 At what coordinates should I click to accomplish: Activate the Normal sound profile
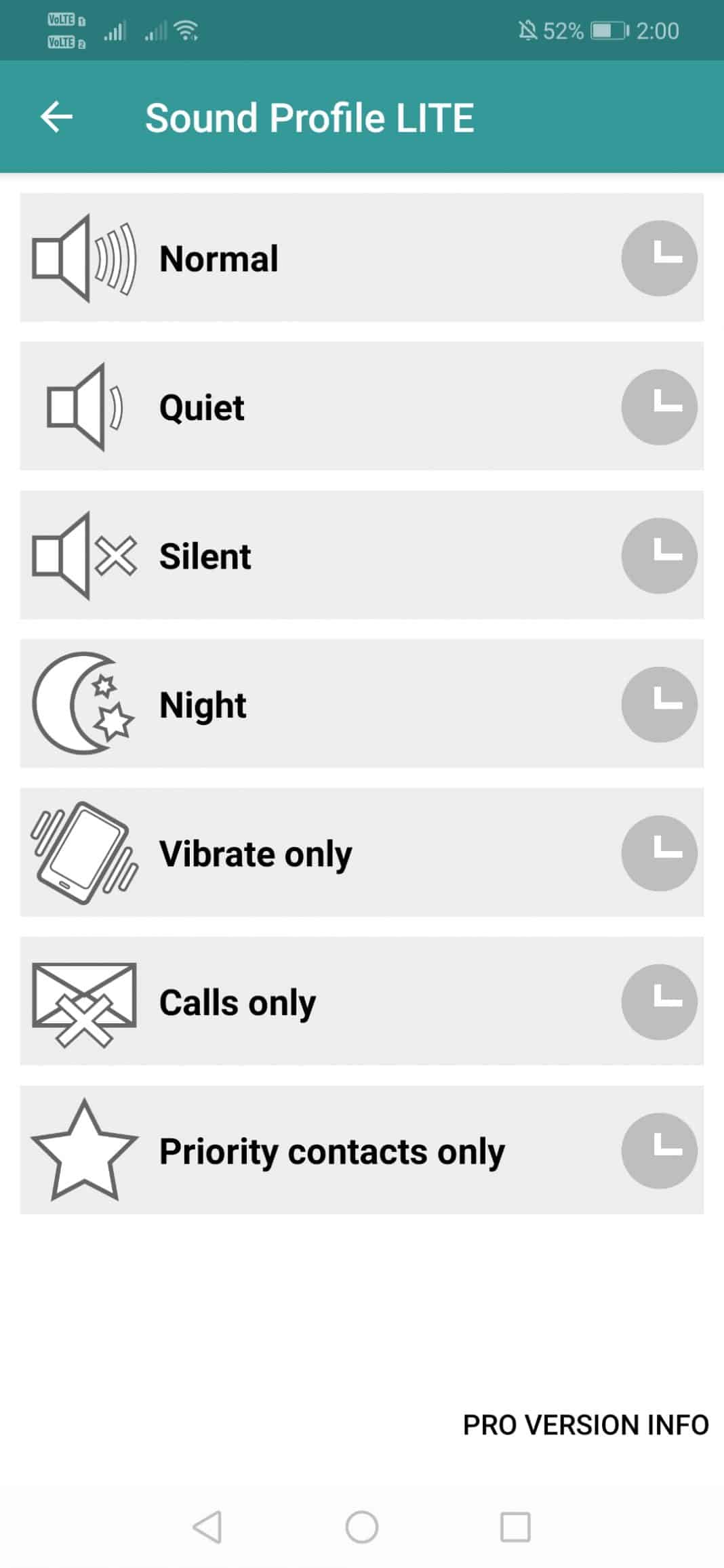[x=305, y=258]
